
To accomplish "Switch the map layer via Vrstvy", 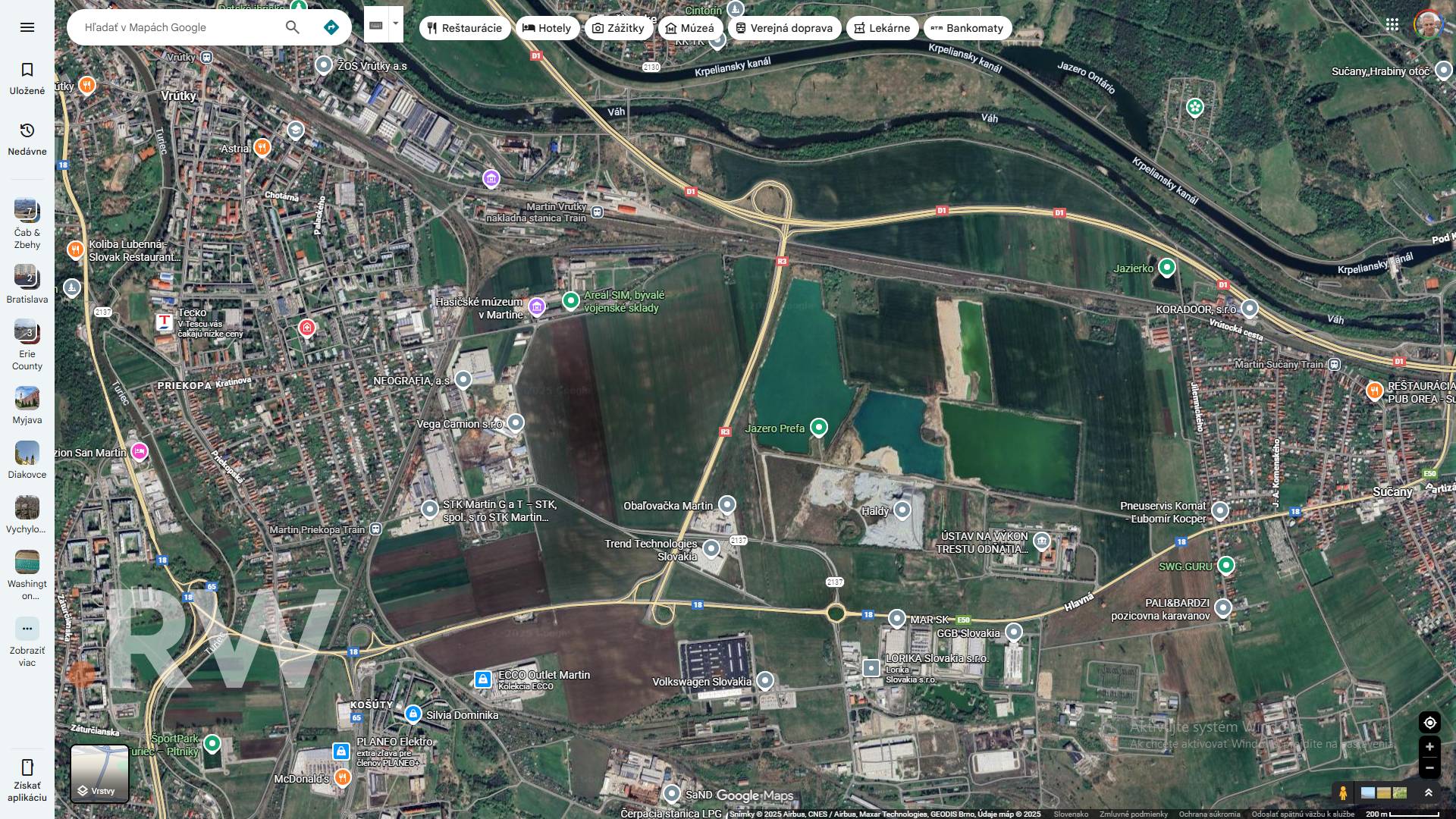I will (99, 773).
